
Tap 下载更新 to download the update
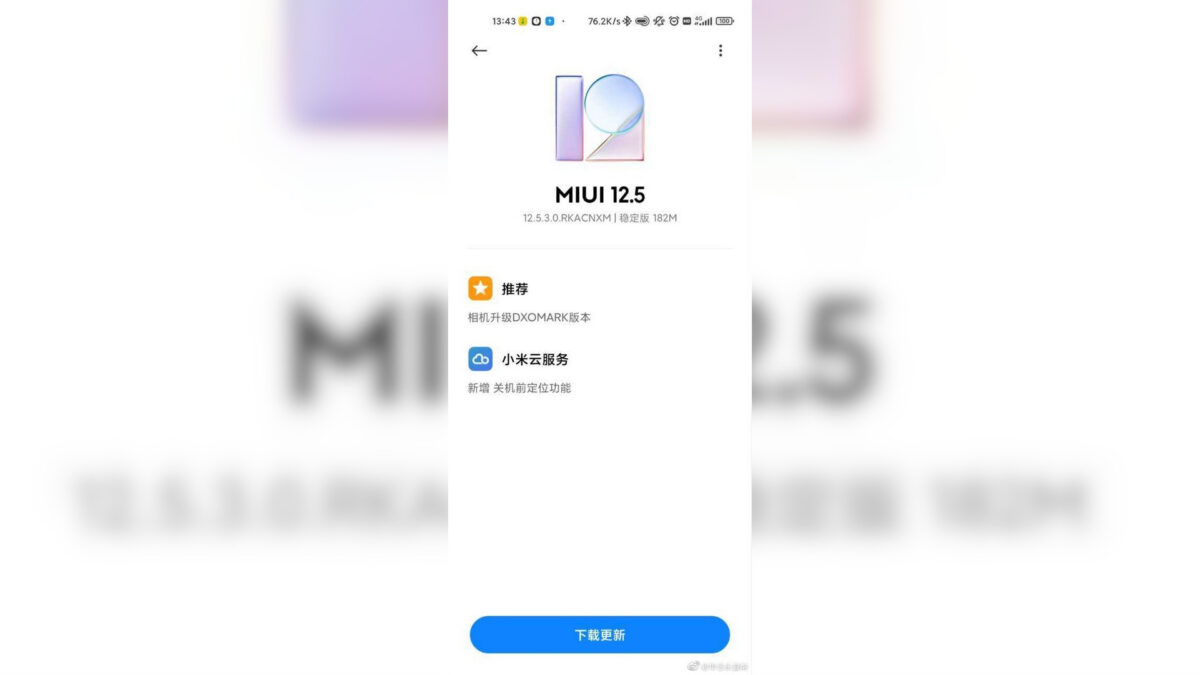[600, 635]
